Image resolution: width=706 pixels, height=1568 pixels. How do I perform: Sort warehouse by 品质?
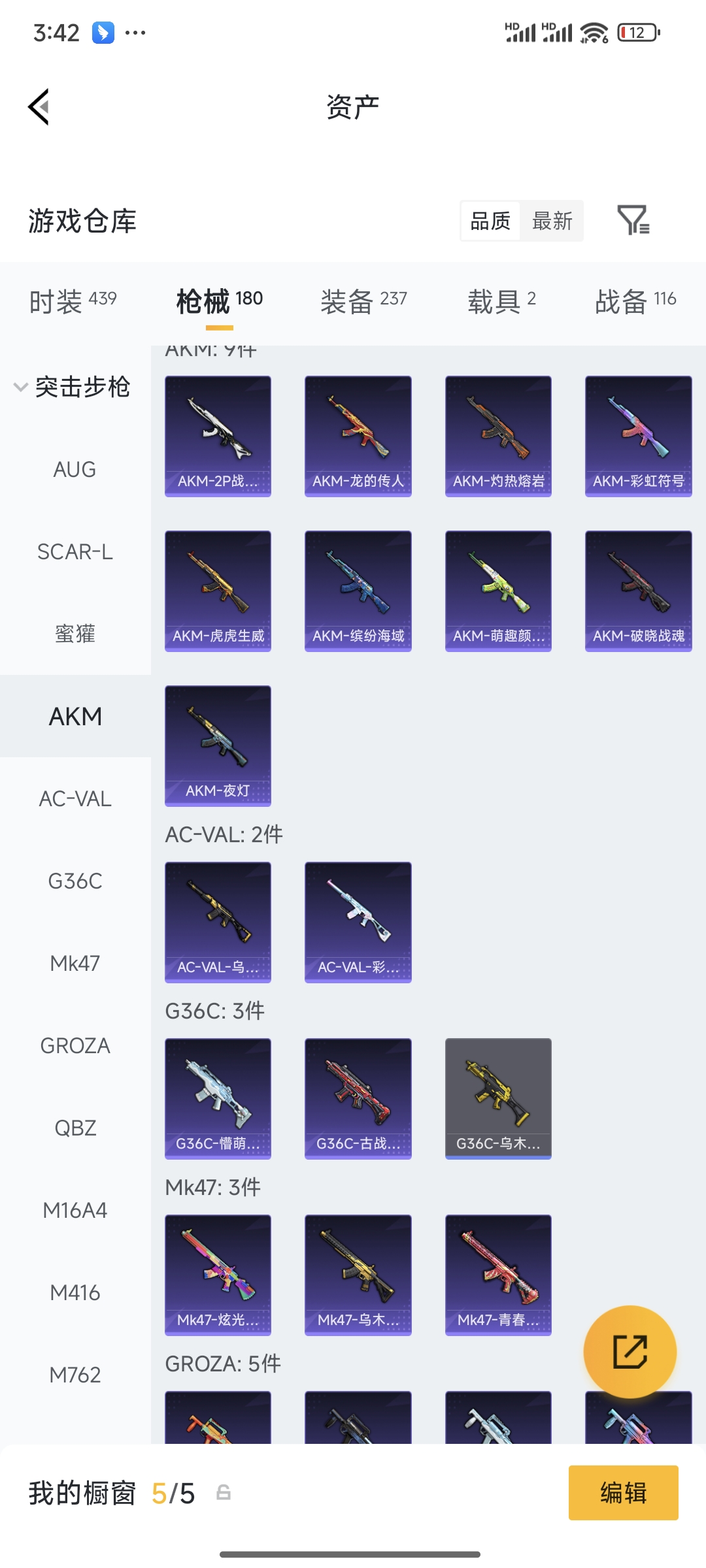click(490, 221)
